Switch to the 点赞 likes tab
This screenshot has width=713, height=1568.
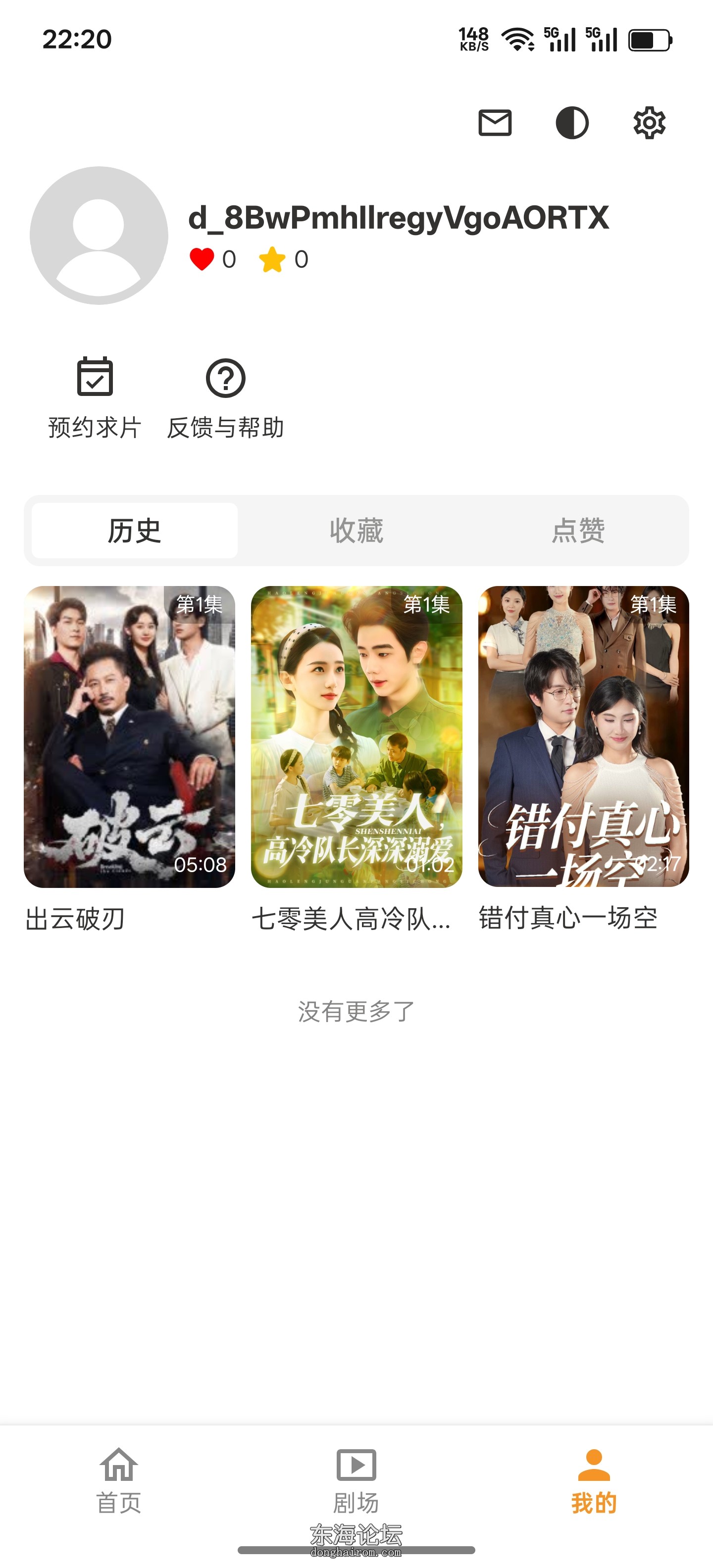tap(578, 530)
